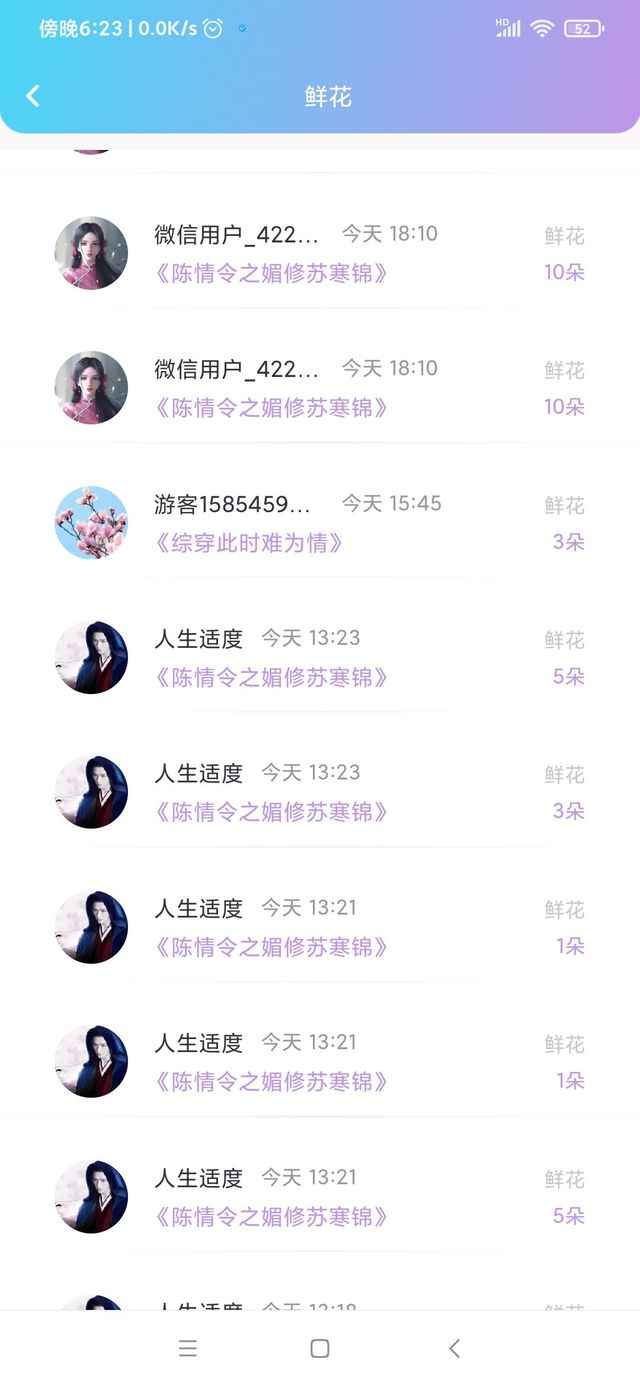
Task: Open 人生适度's 5朵 gift from 13:23
Action: (x=320, y=658)
